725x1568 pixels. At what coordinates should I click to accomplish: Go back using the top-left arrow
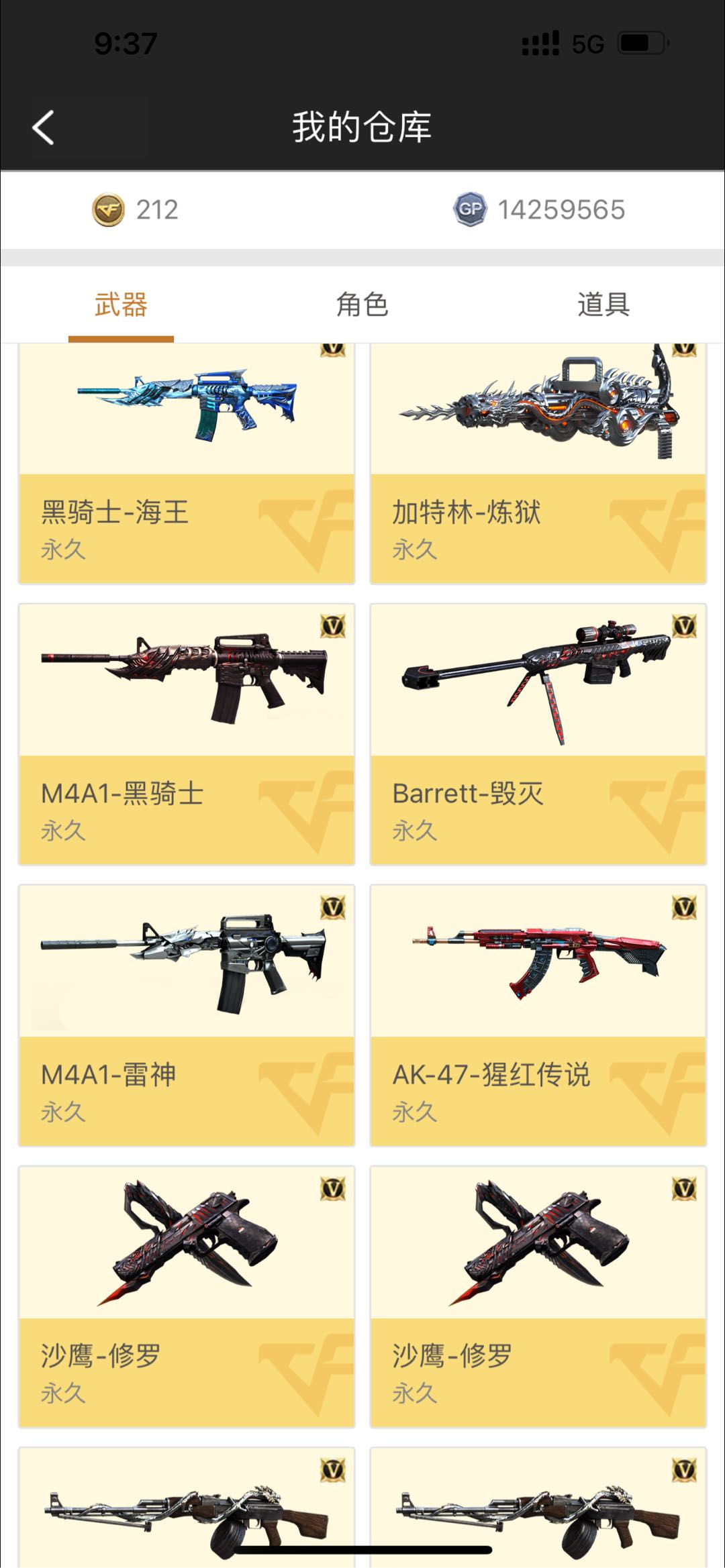click(x=44, y=127)
